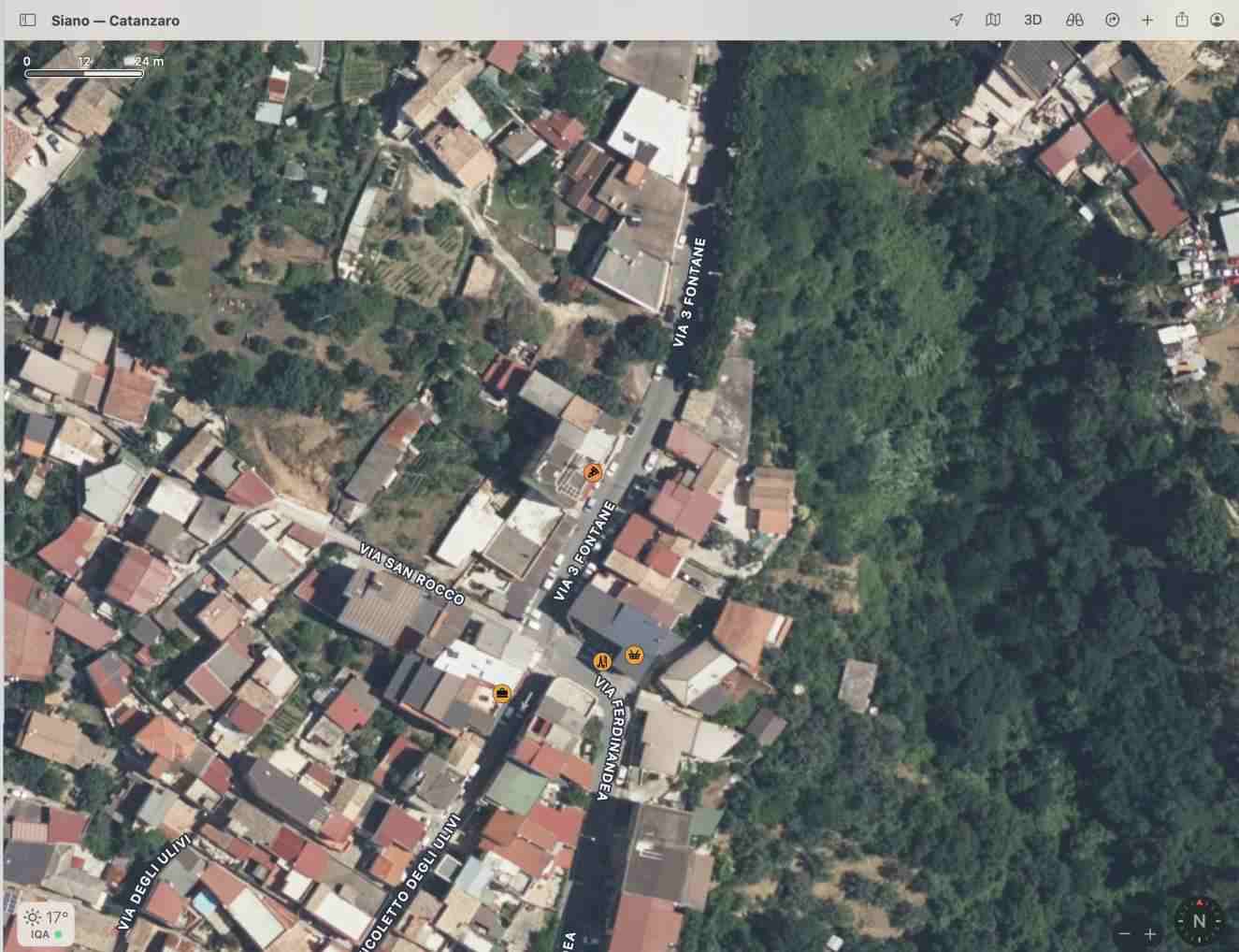Open the 17° weather widget
1239x952 pixels.
(47, 922)
